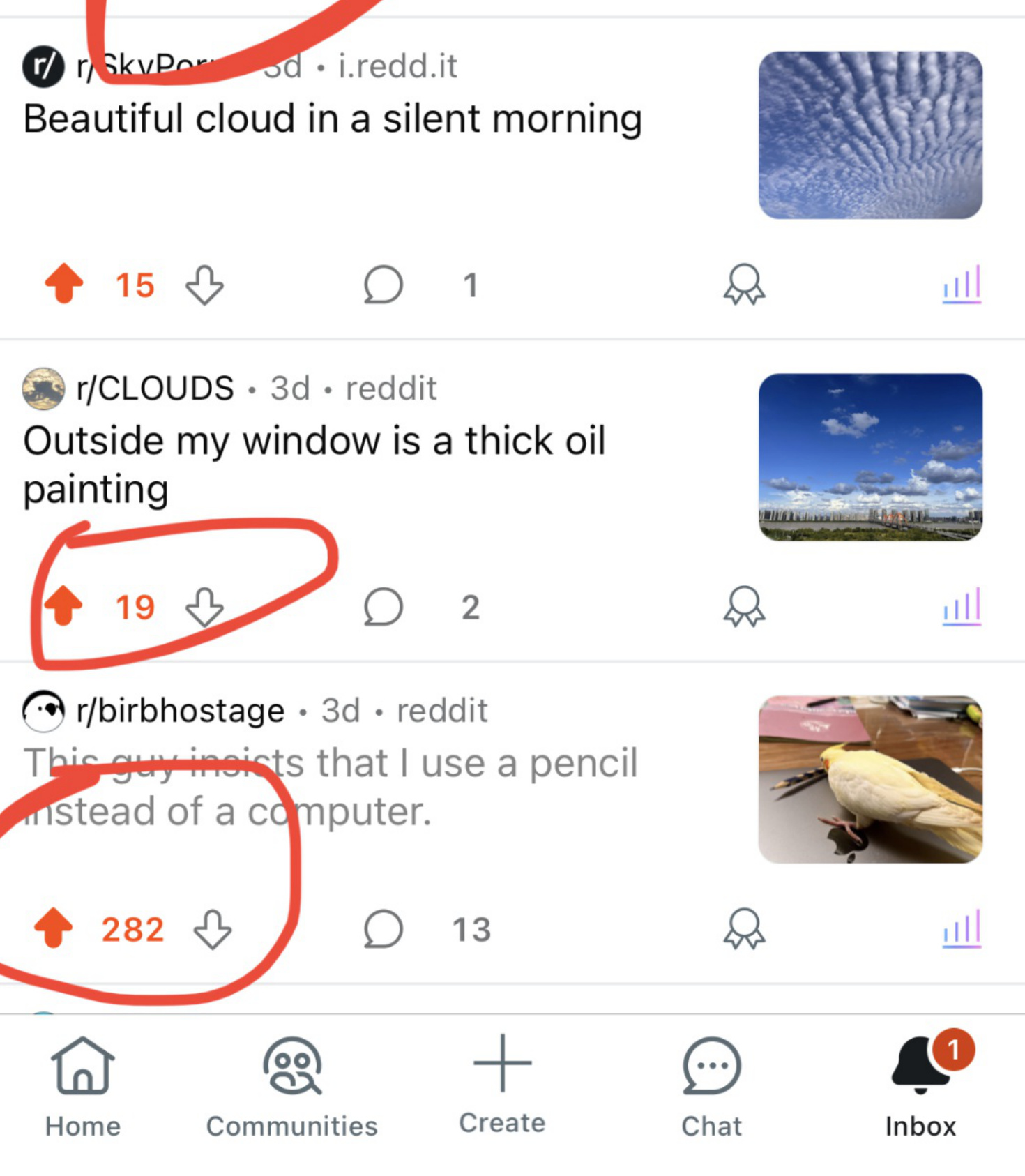
Task: Toggle upvote on "Beautiful cloud in a silent morning"
Action: (x=64, y=284)
